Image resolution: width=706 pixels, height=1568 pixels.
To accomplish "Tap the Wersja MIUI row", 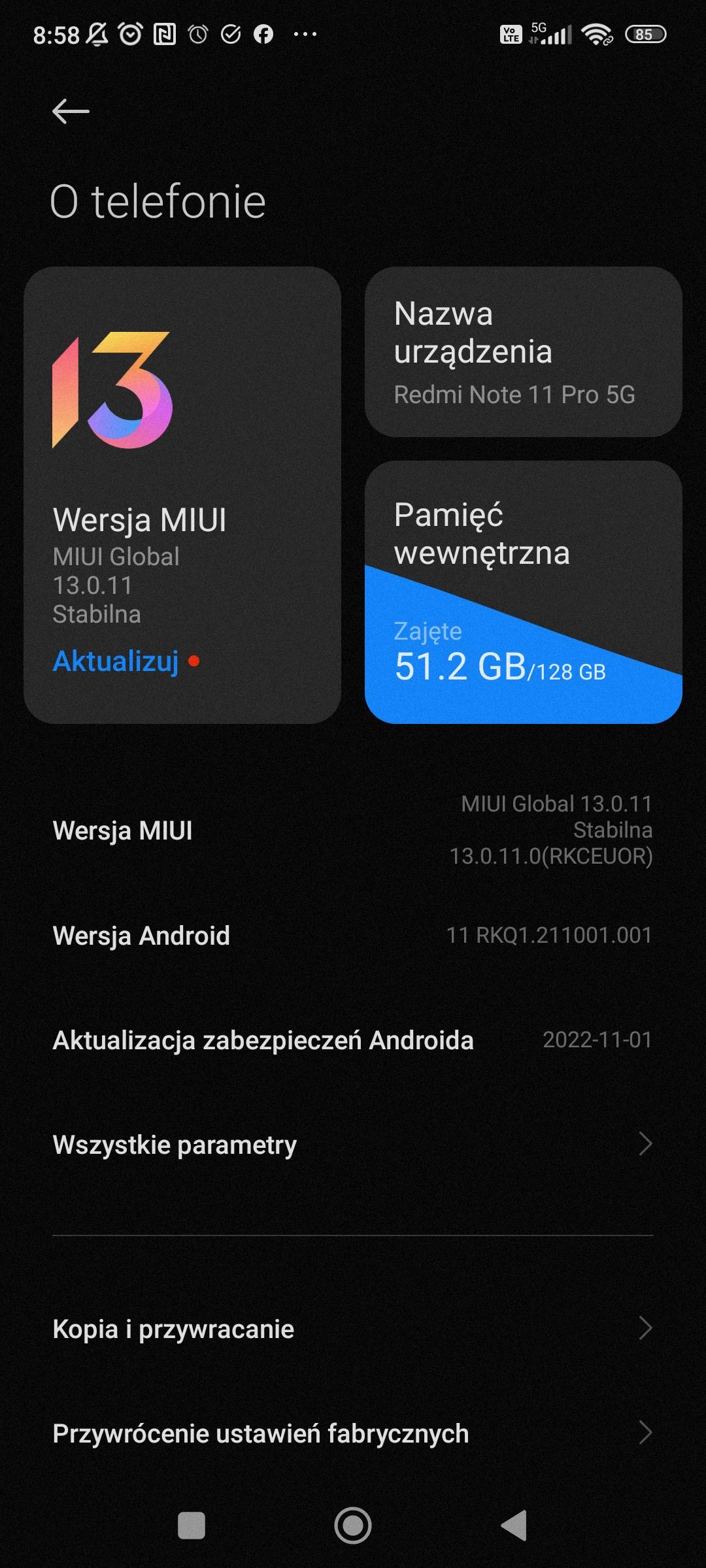I will 353,830.
